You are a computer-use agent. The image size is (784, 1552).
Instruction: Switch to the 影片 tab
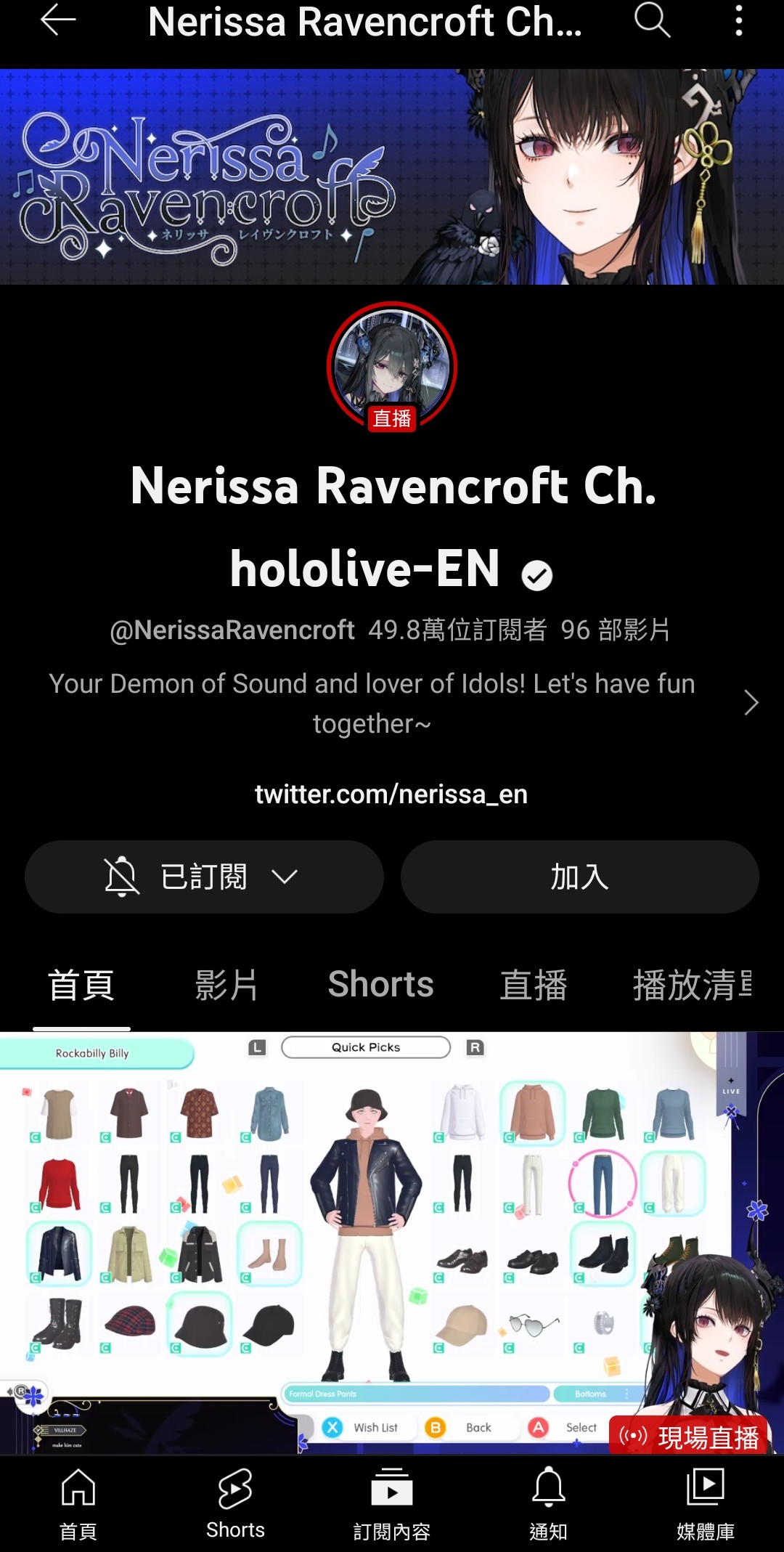[226, 986]
